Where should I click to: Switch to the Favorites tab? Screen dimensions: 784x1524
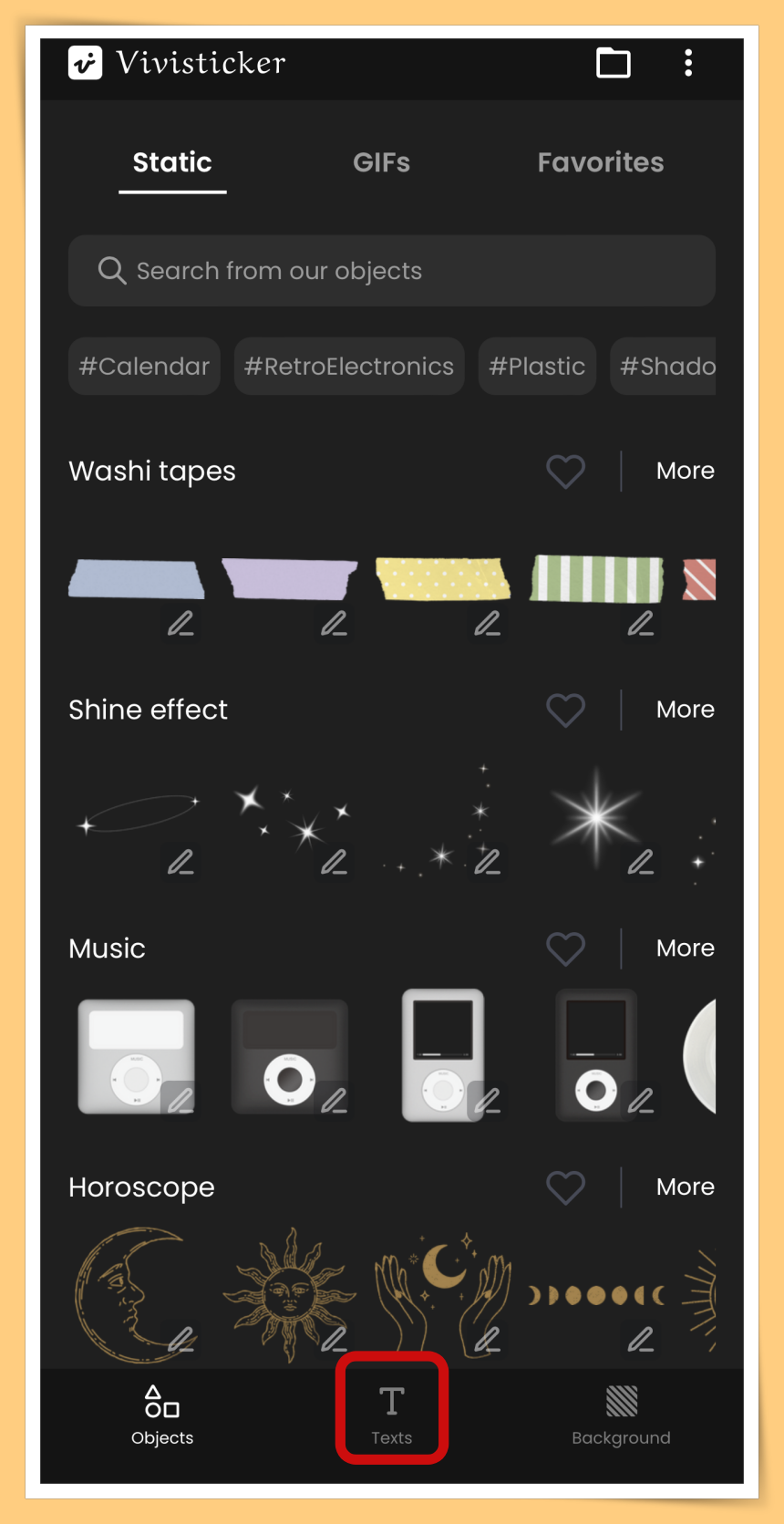pos(600,162)
